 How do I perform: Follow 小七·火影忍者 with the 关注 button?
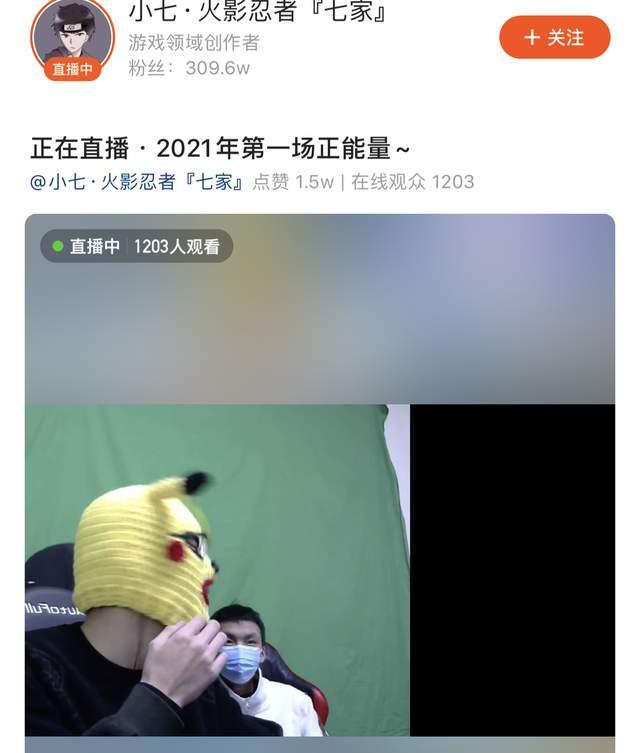tap(554, 38)
